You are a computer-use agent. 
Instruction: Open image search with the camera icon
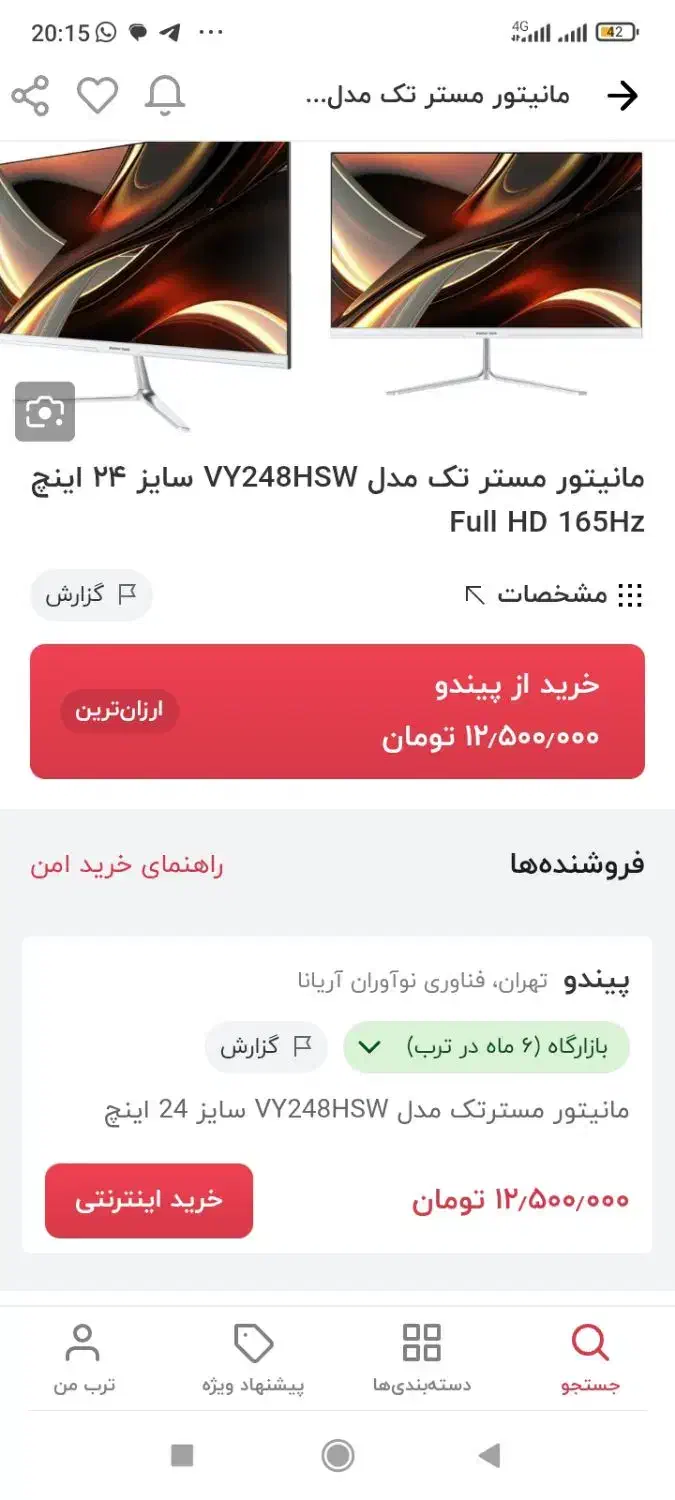click(45, 412)
